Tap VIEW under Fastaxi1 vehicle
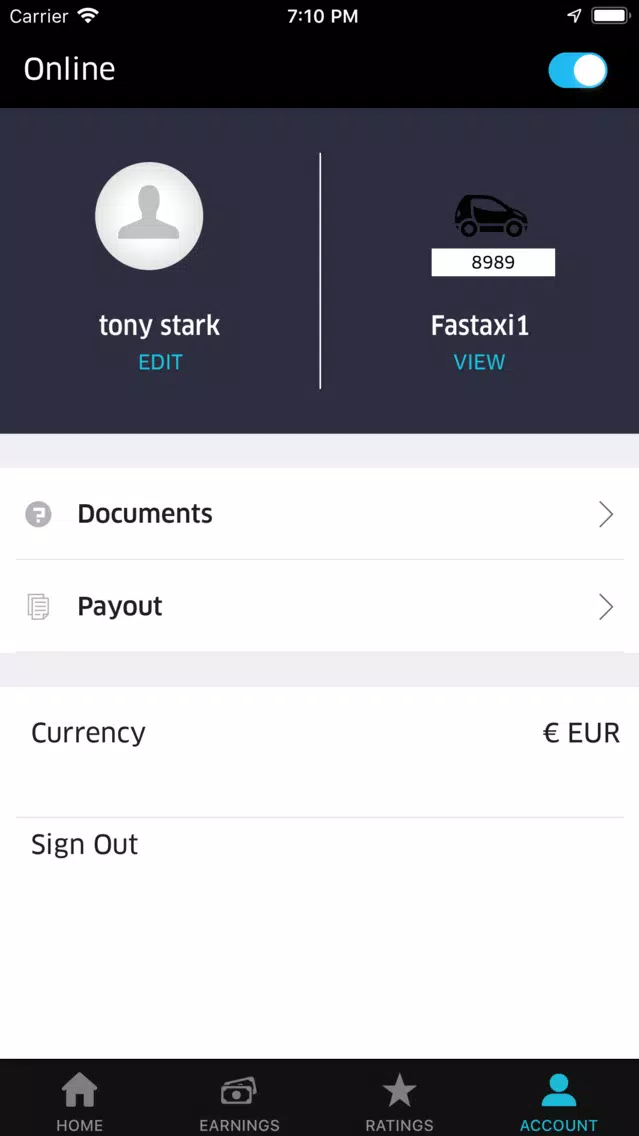Image resolution: width=639 pixels, height=1136 pixels. tap(479, 362)
